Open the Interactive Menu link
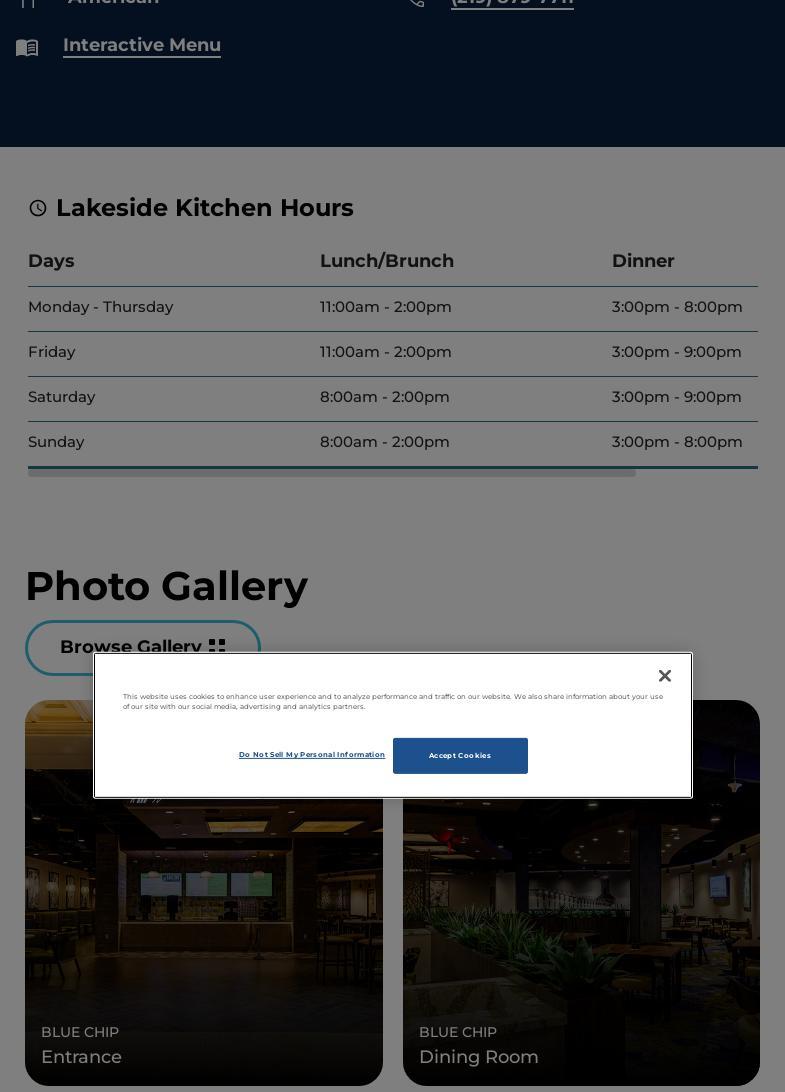The image size is (785, 1092). [x=142, y=45]
